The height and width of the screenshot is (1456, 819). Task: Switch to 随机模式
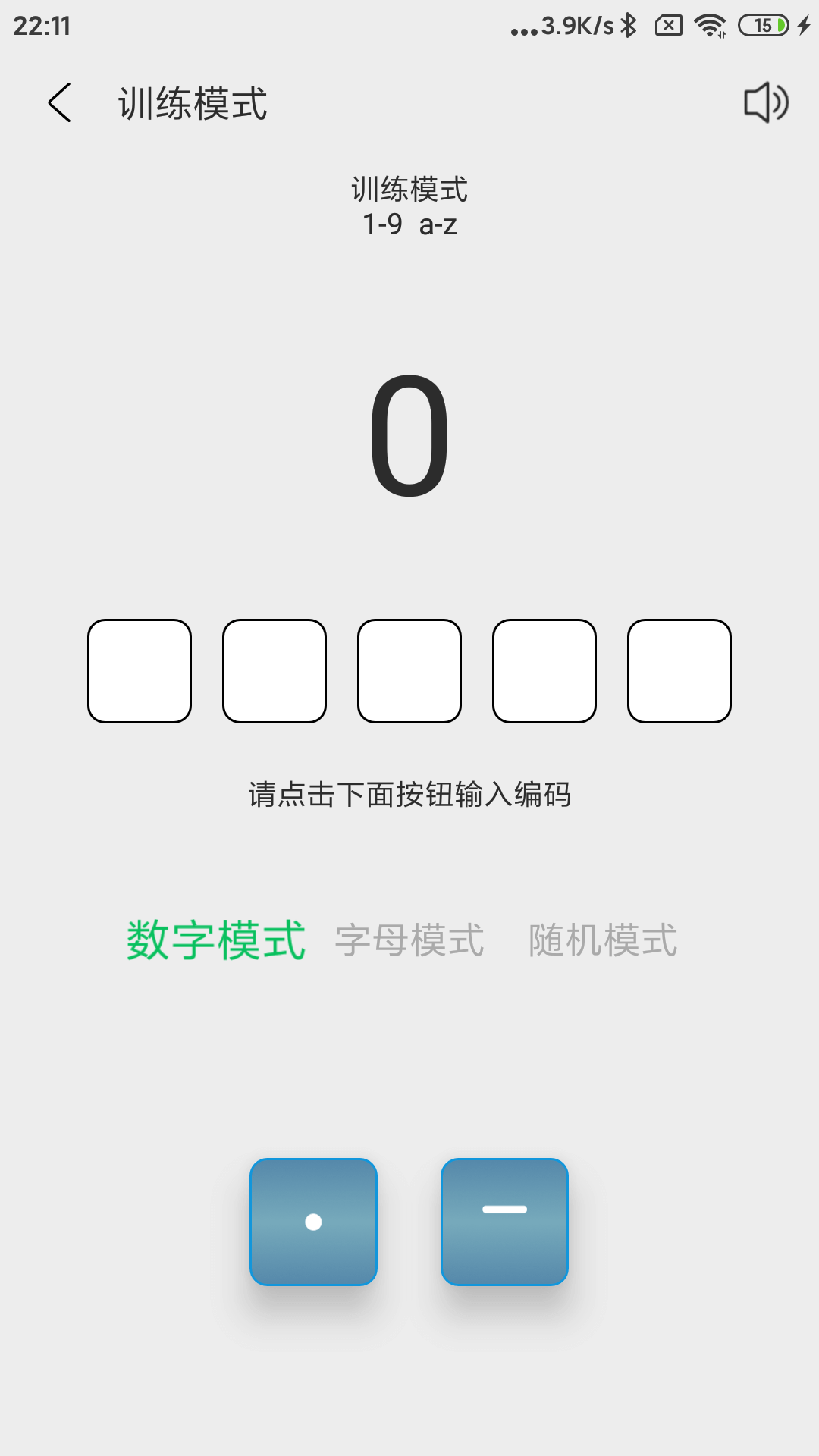603,940
